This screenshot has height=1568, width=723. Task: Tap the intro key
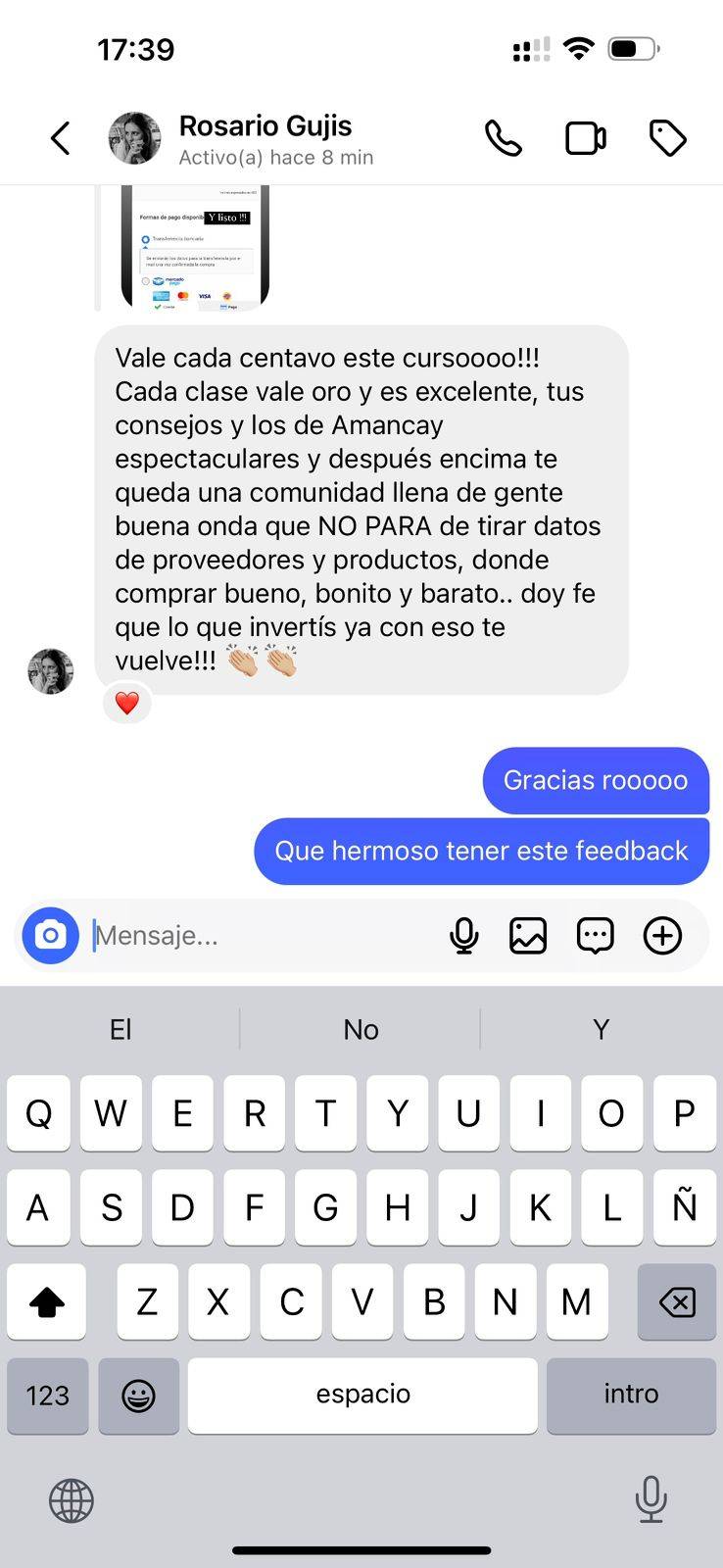click(x=630, y=1396)
